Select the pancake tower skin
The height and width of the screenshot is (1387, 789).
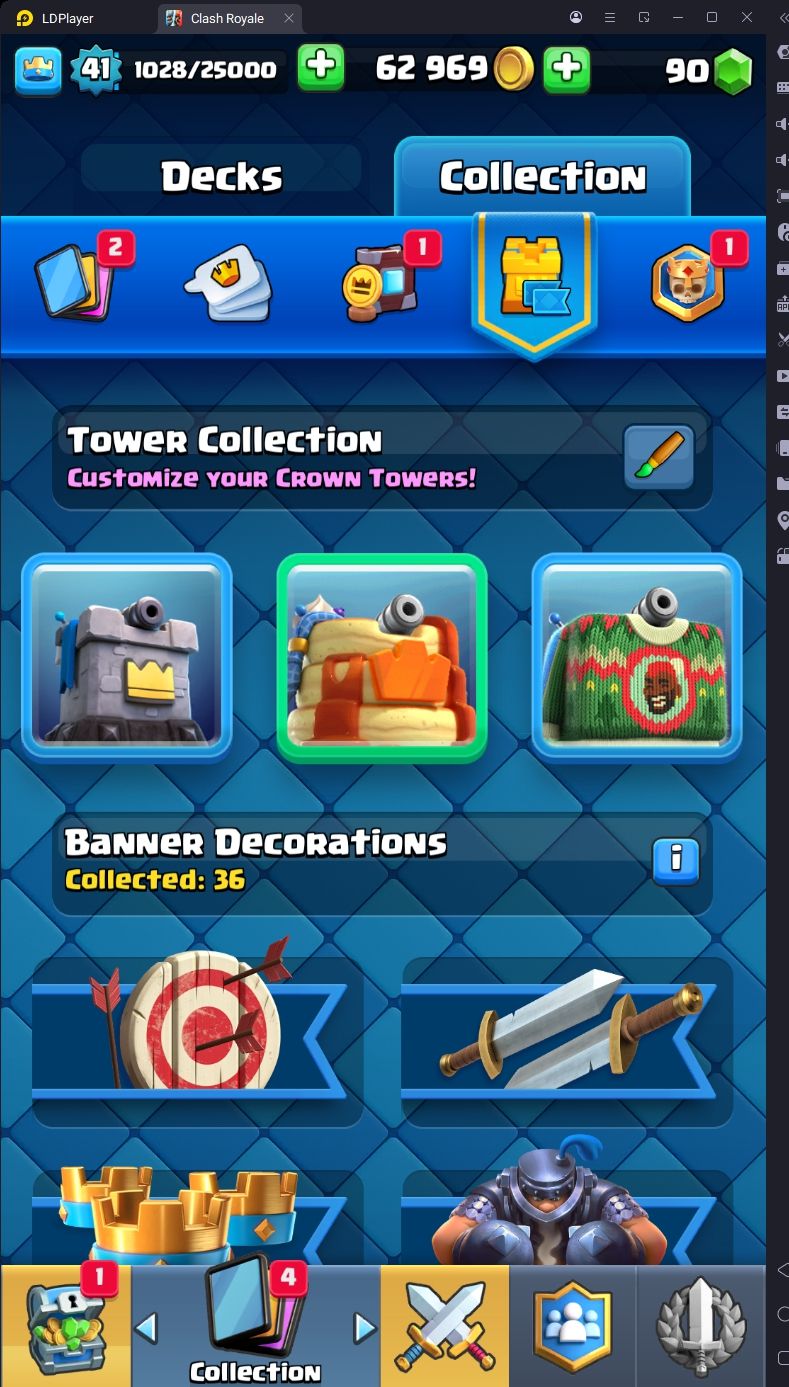(382, 657)
